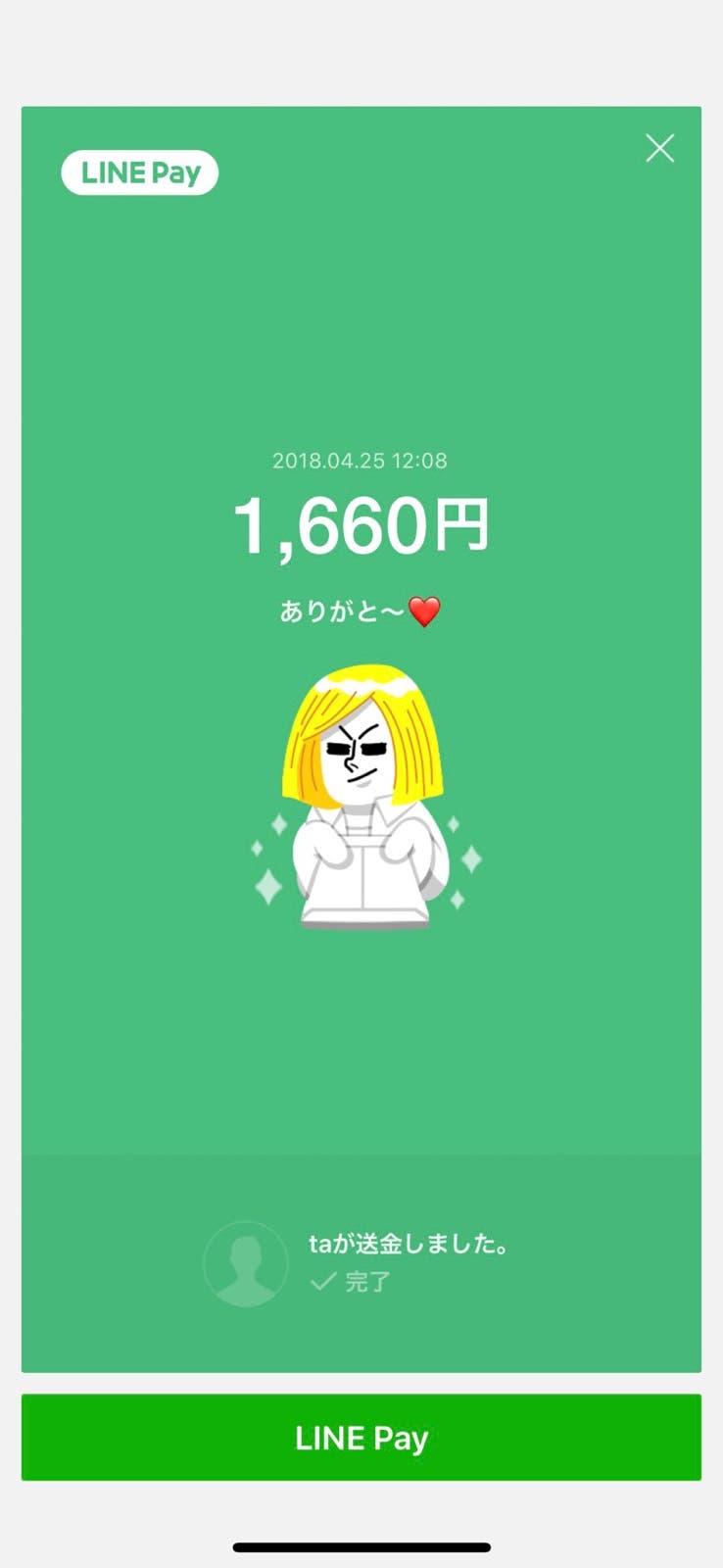The width and height of the screenshot is (723, 1568).
Task: Open LINE Pay with the green button
Action: pos(361,1437)
